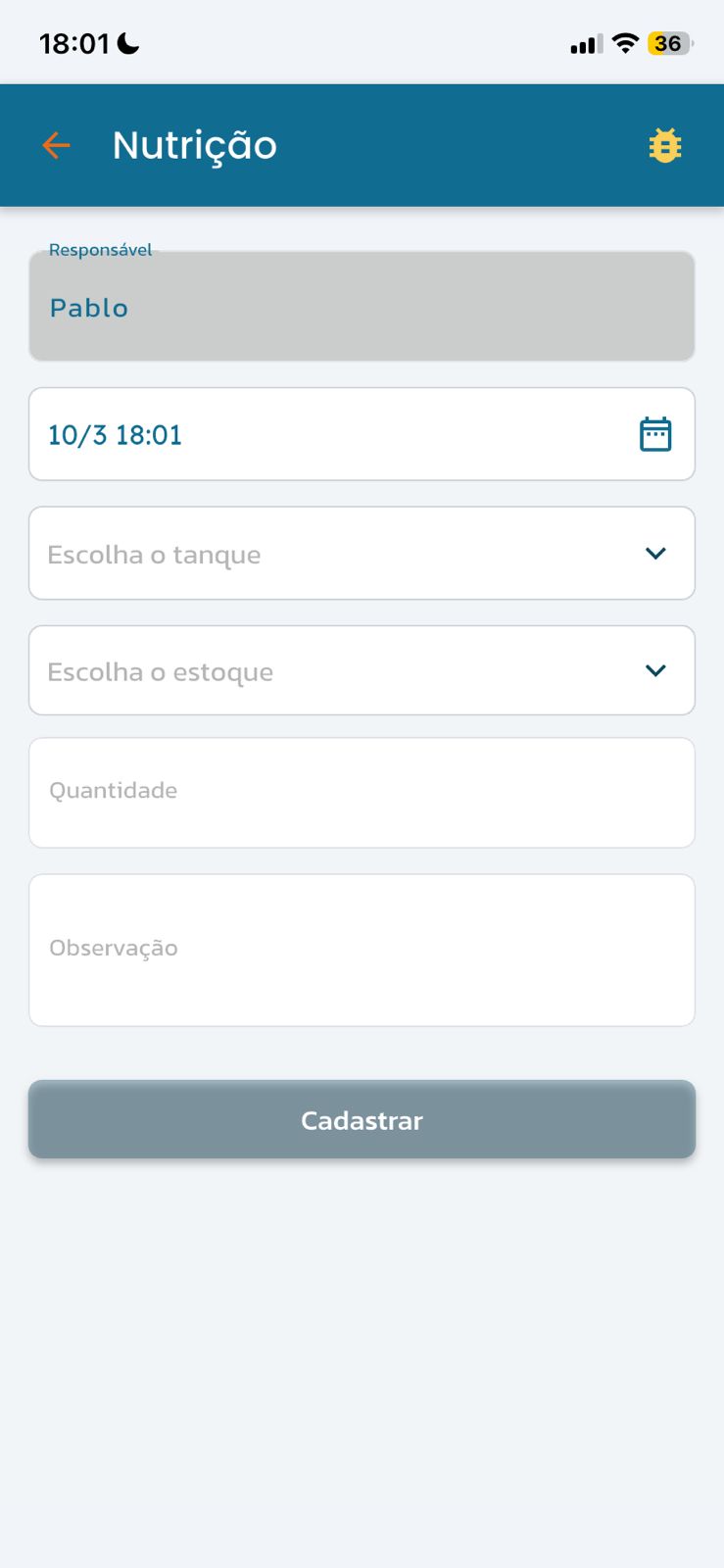Open the bug report icon
Screen dimensions: 724x1568
pos(664,145)
